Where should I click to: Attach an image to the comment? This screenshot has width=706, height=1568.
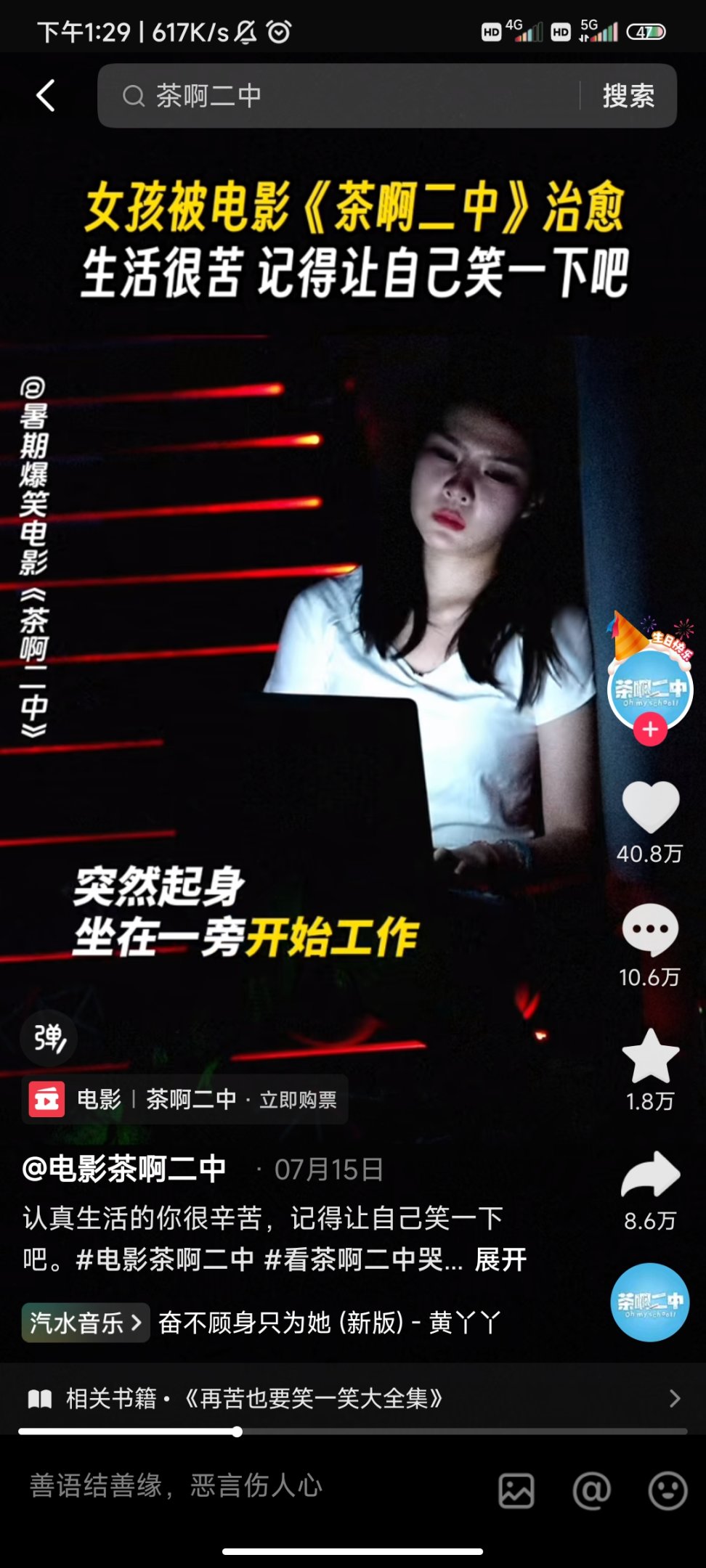[x=516, y=1491]
